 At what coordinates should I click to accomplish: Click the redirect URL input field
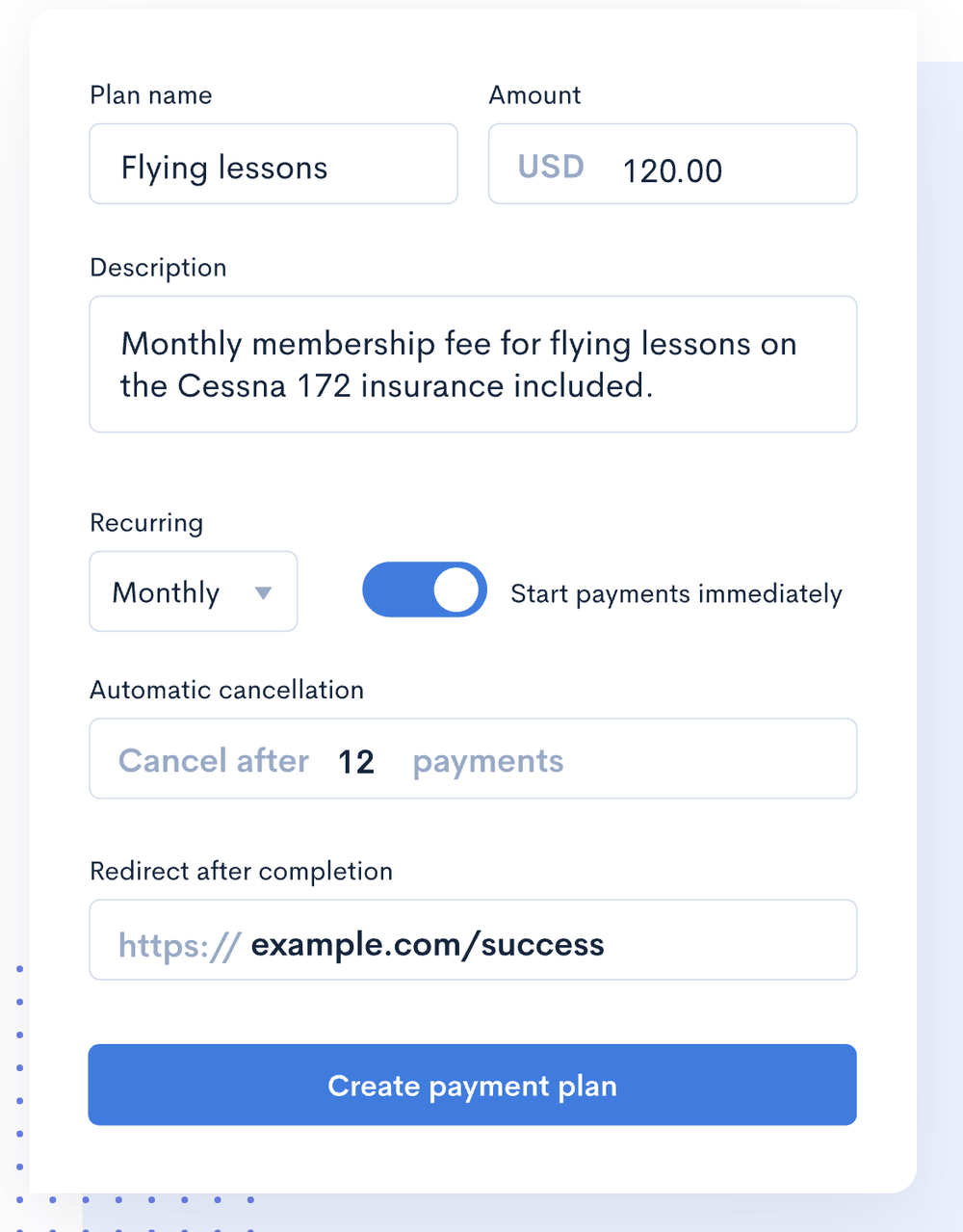coord(472,940)
